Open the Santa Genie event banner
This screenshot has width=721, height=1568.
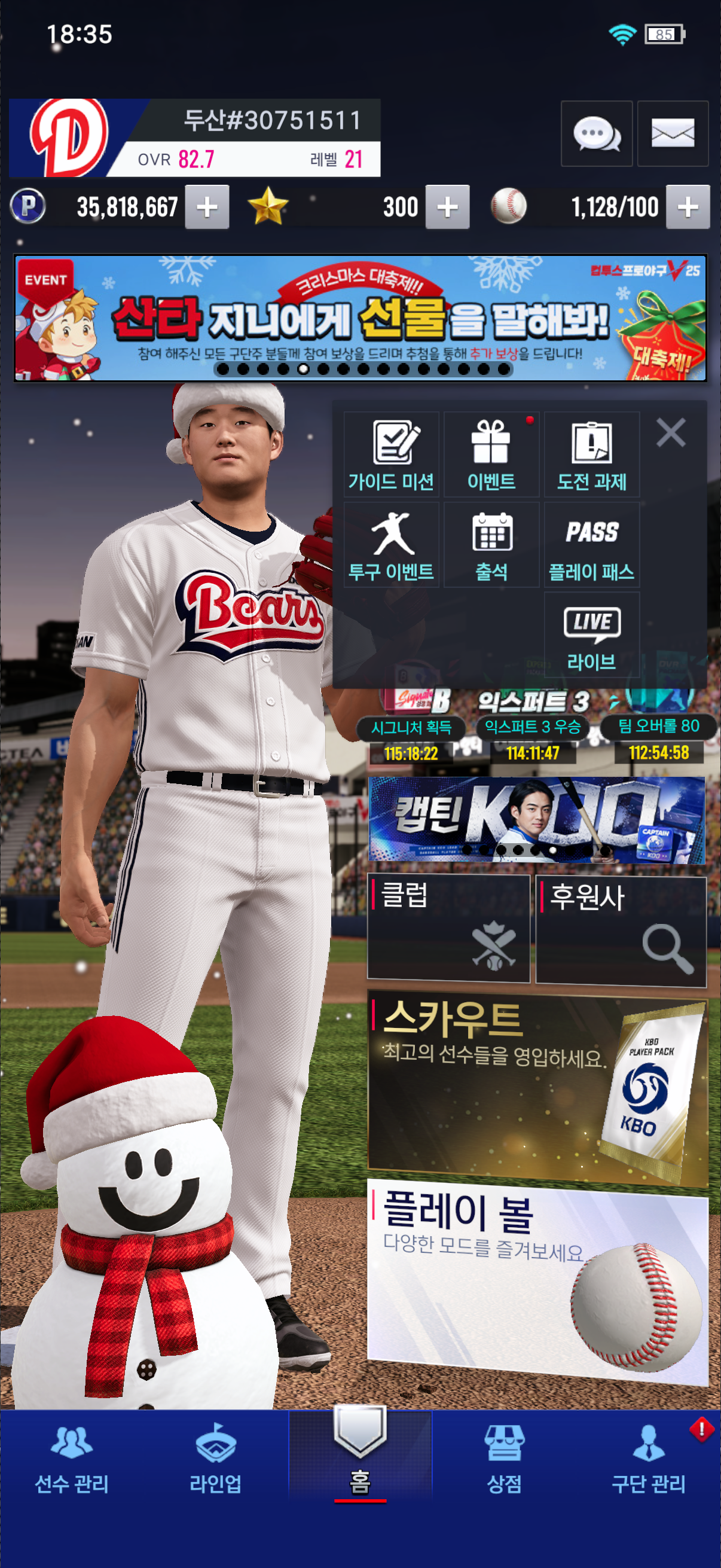point(360,318)
